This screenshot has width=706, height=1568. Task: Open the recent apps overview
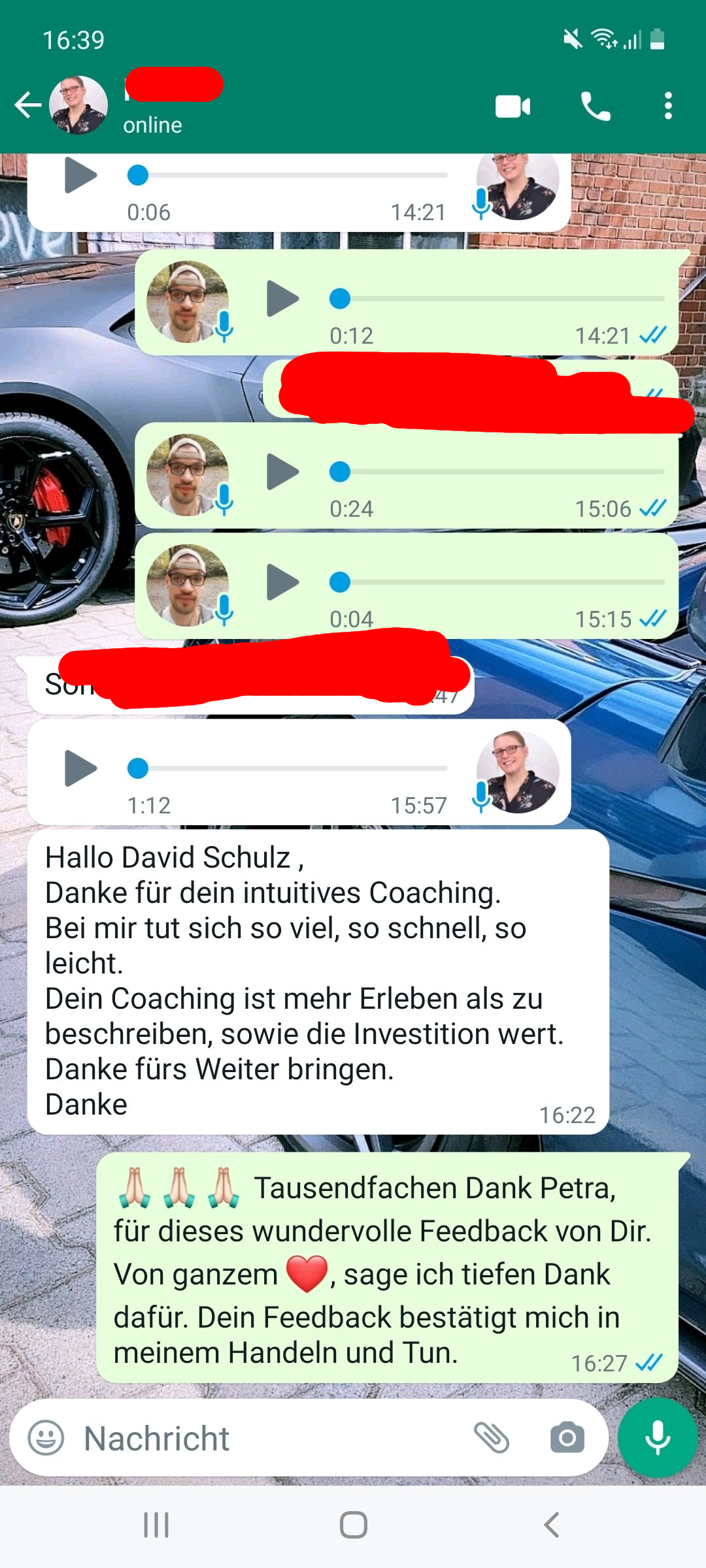tap(156, 1526)
